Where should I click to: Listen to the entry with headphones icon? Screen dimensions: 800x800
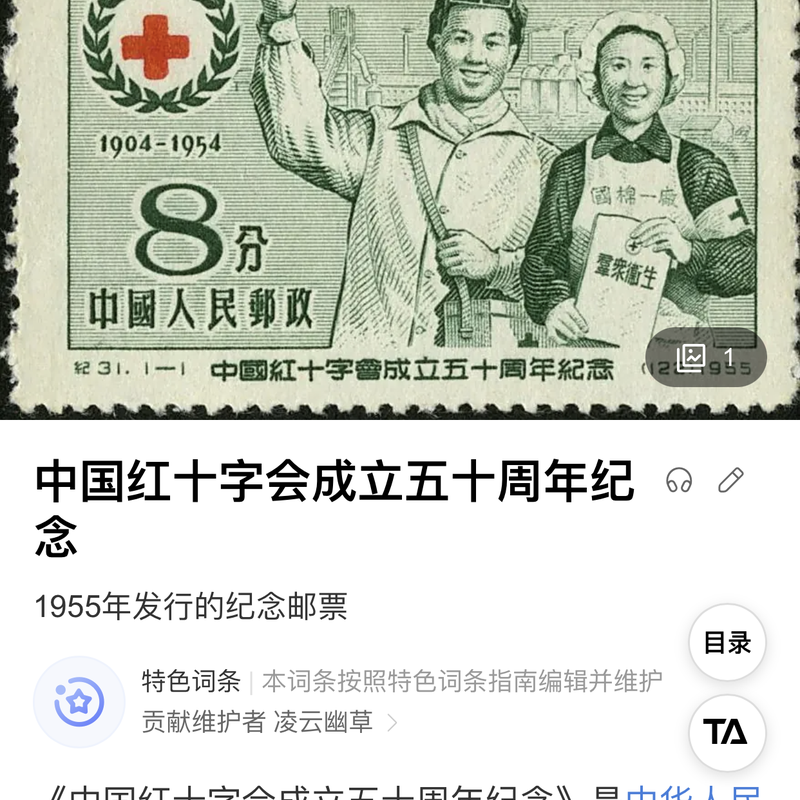tap(679, 481)
